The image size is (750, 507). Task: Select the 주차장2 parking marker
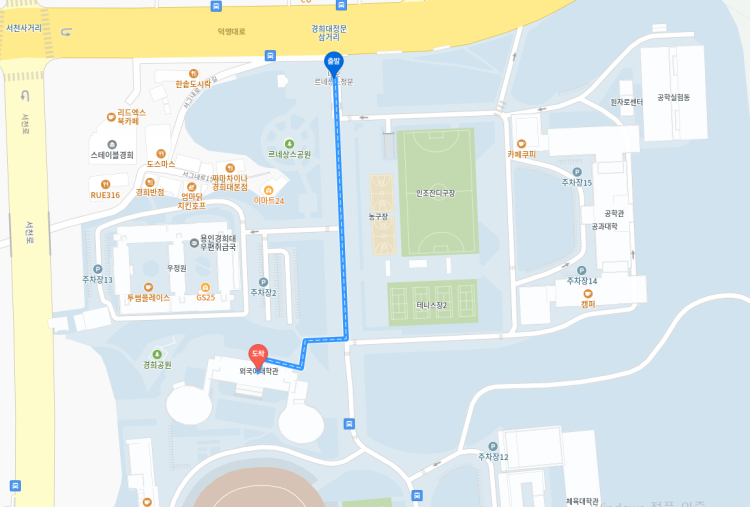pos(263,282)
